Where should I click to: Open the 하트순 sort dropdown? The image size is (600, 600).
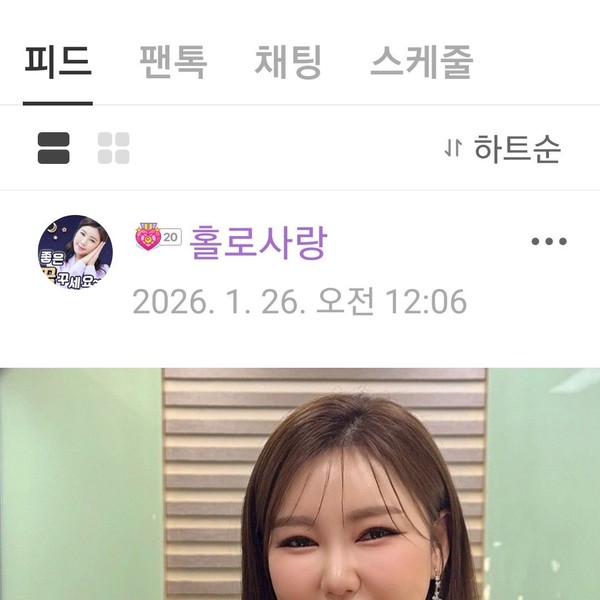[503, 149]
